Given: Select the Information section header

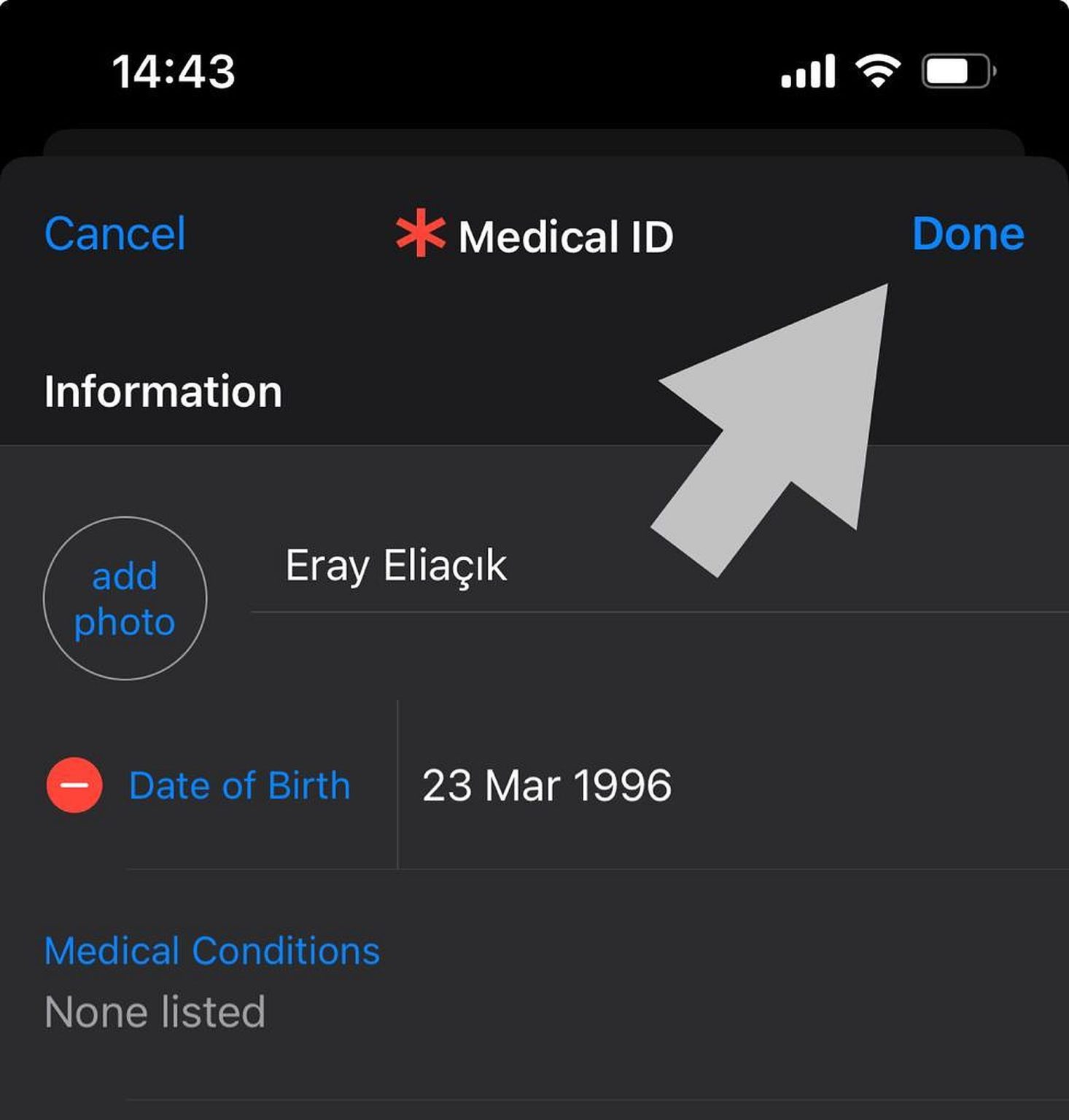Looking at the screenshot, I should (x=162, y=390).
